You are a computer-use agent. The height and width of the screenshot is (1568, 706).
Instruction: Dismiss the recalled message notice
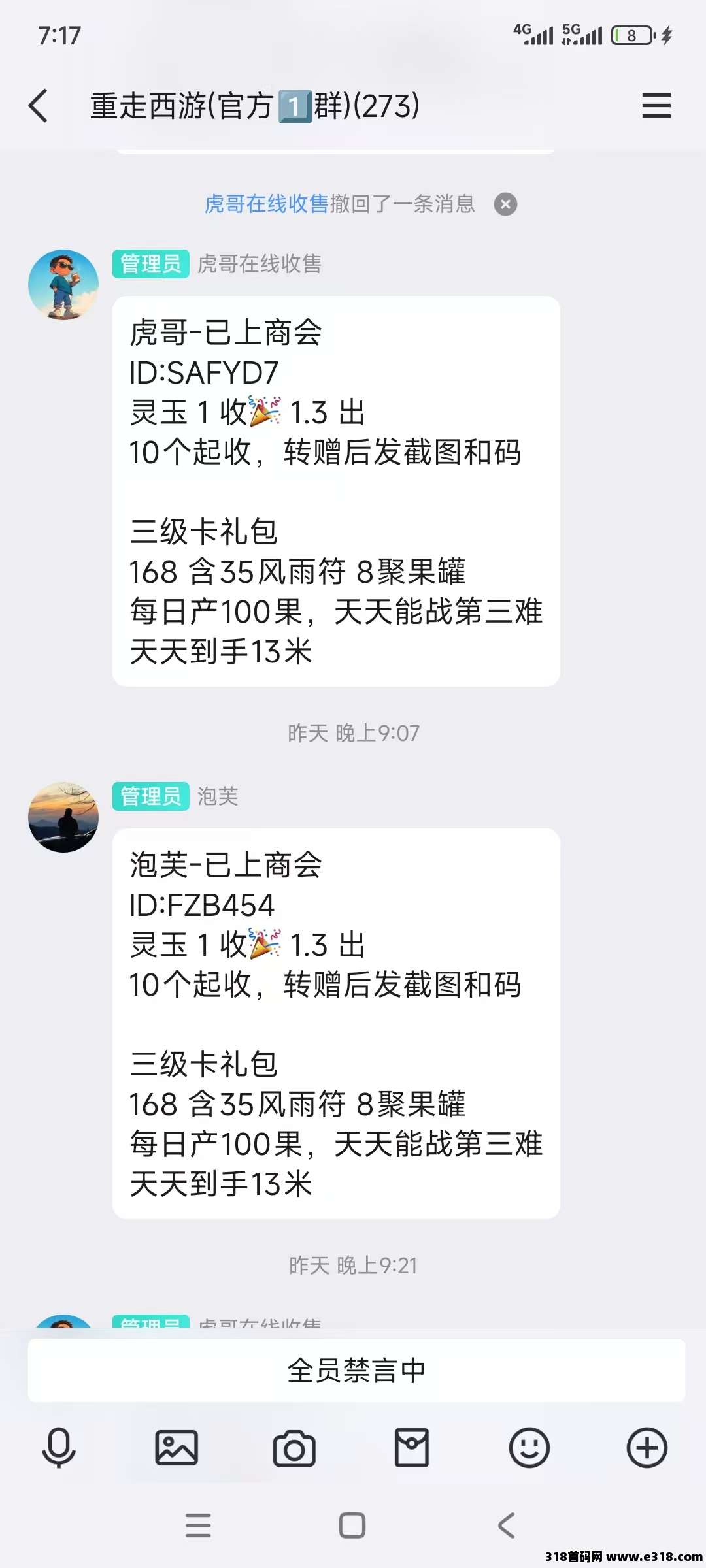pyautogui.click(x=505, y=204)
